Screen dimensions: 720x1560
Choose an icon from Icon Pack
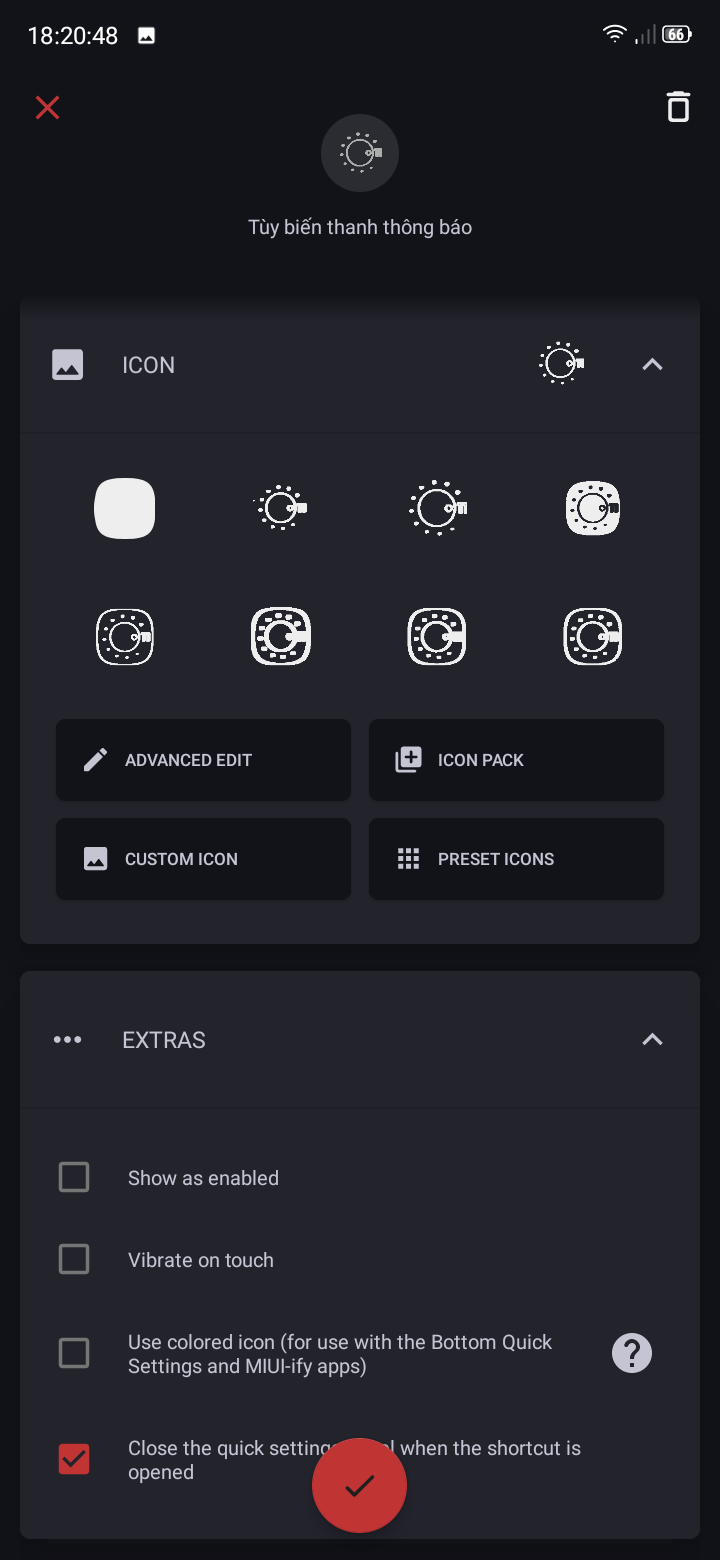pos(516,760)
